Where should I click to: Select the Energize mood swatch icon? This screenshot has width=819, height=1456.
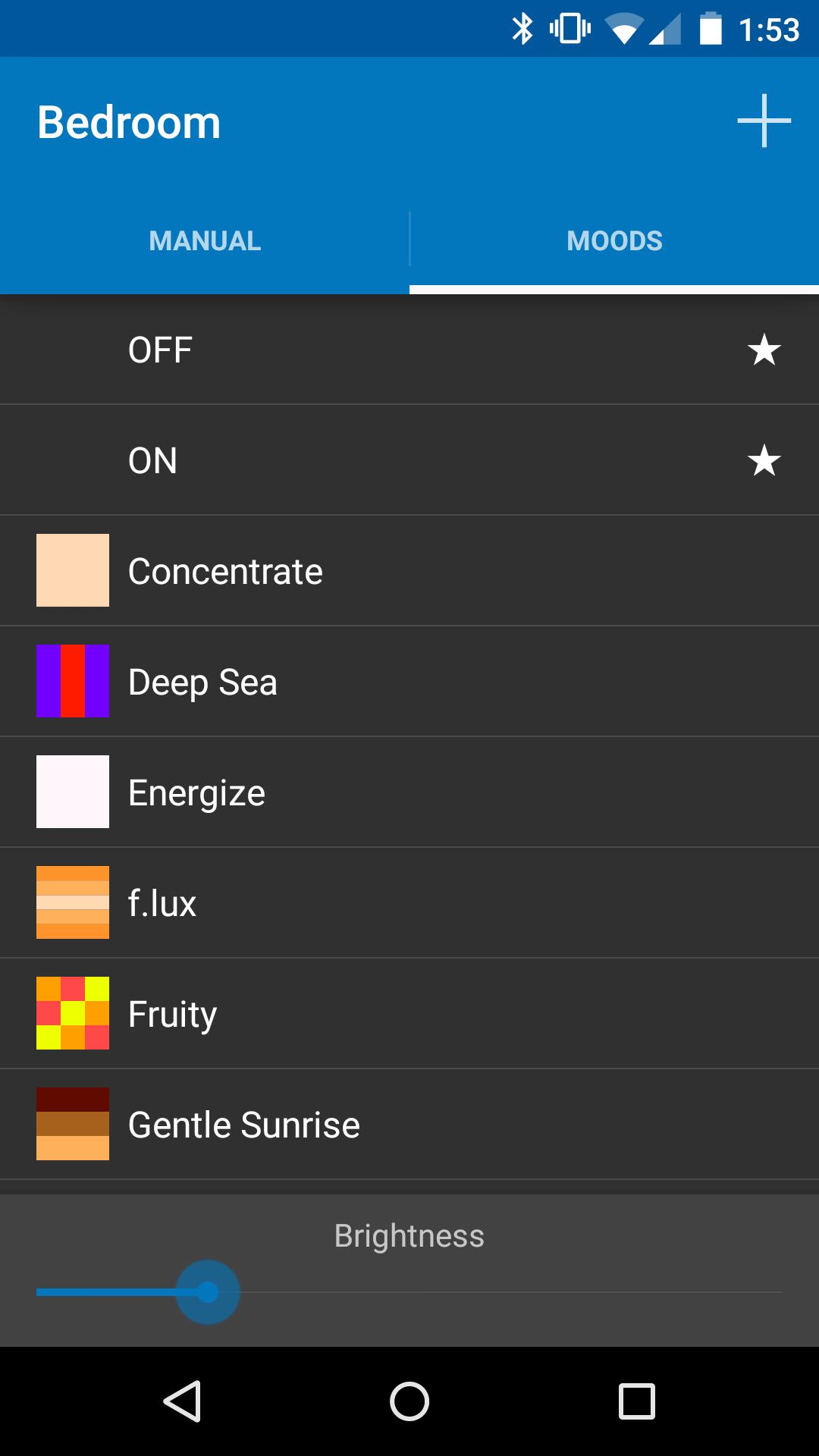pos(72,791)
